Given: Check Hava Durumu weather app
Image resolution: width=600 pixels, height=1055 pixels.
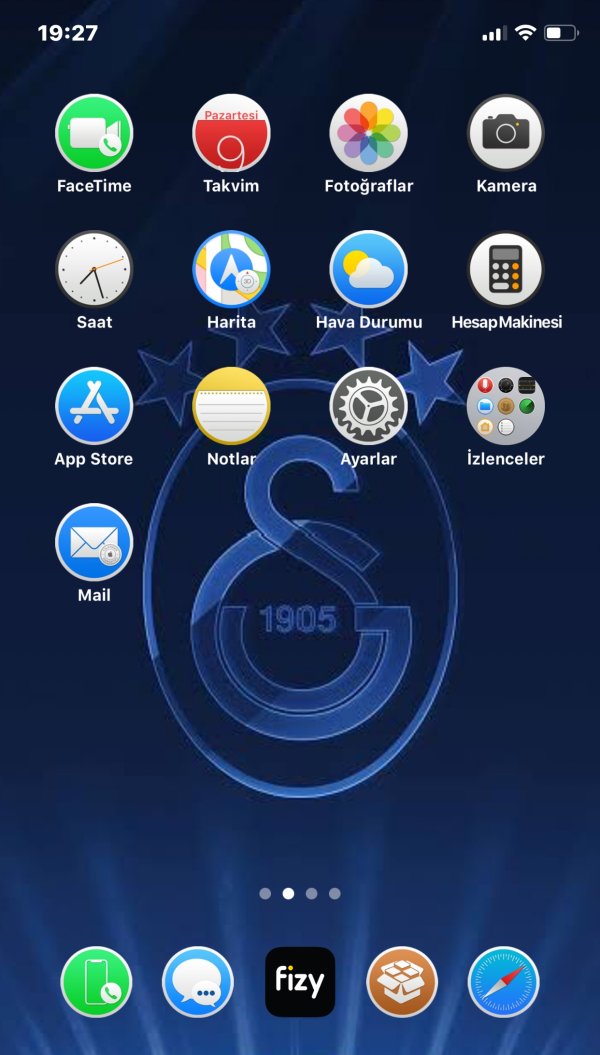Looking at the screenshot, I should (x=368, y=269).
